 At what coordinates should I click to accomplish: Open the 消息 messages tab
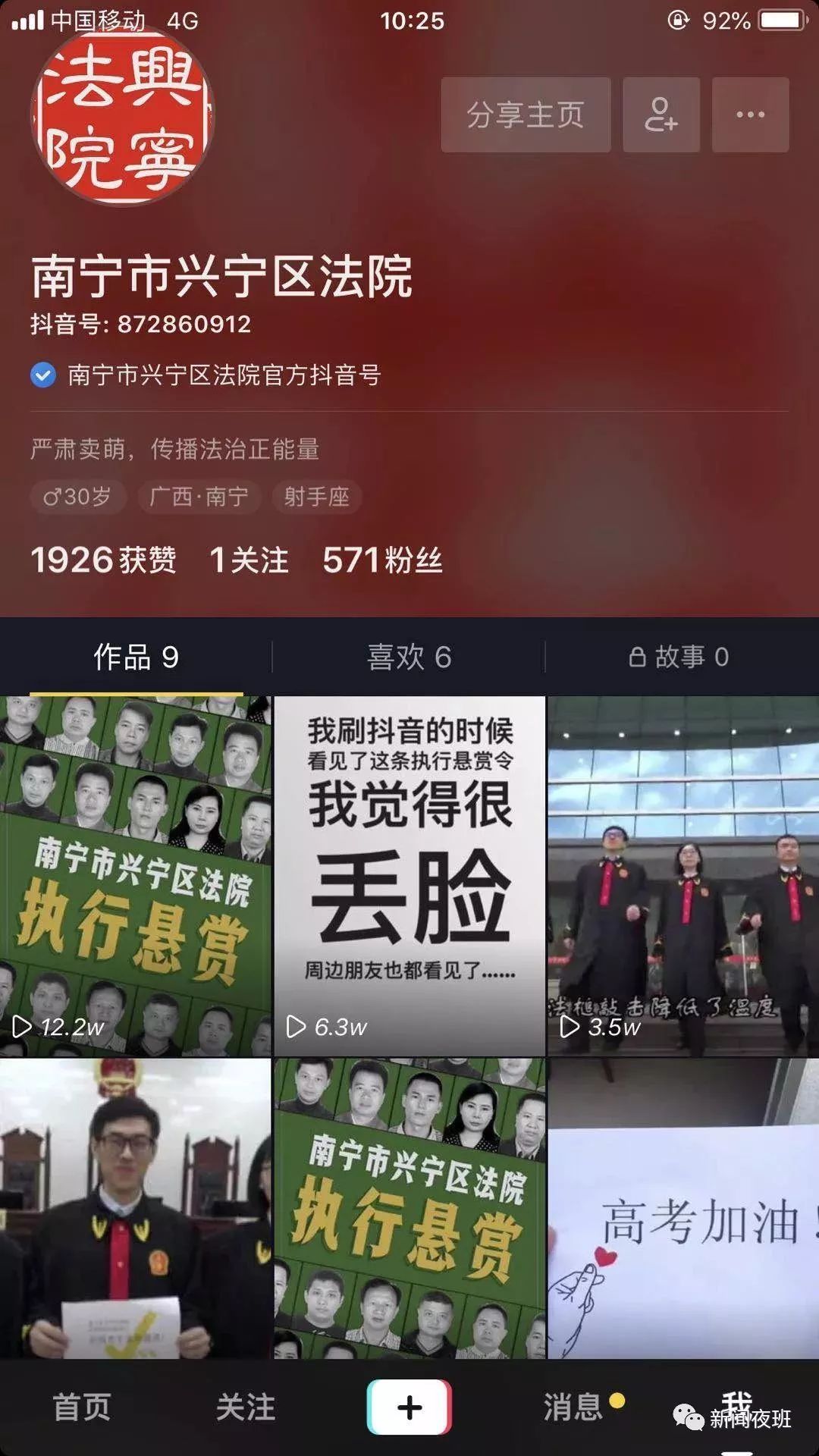574,1407
